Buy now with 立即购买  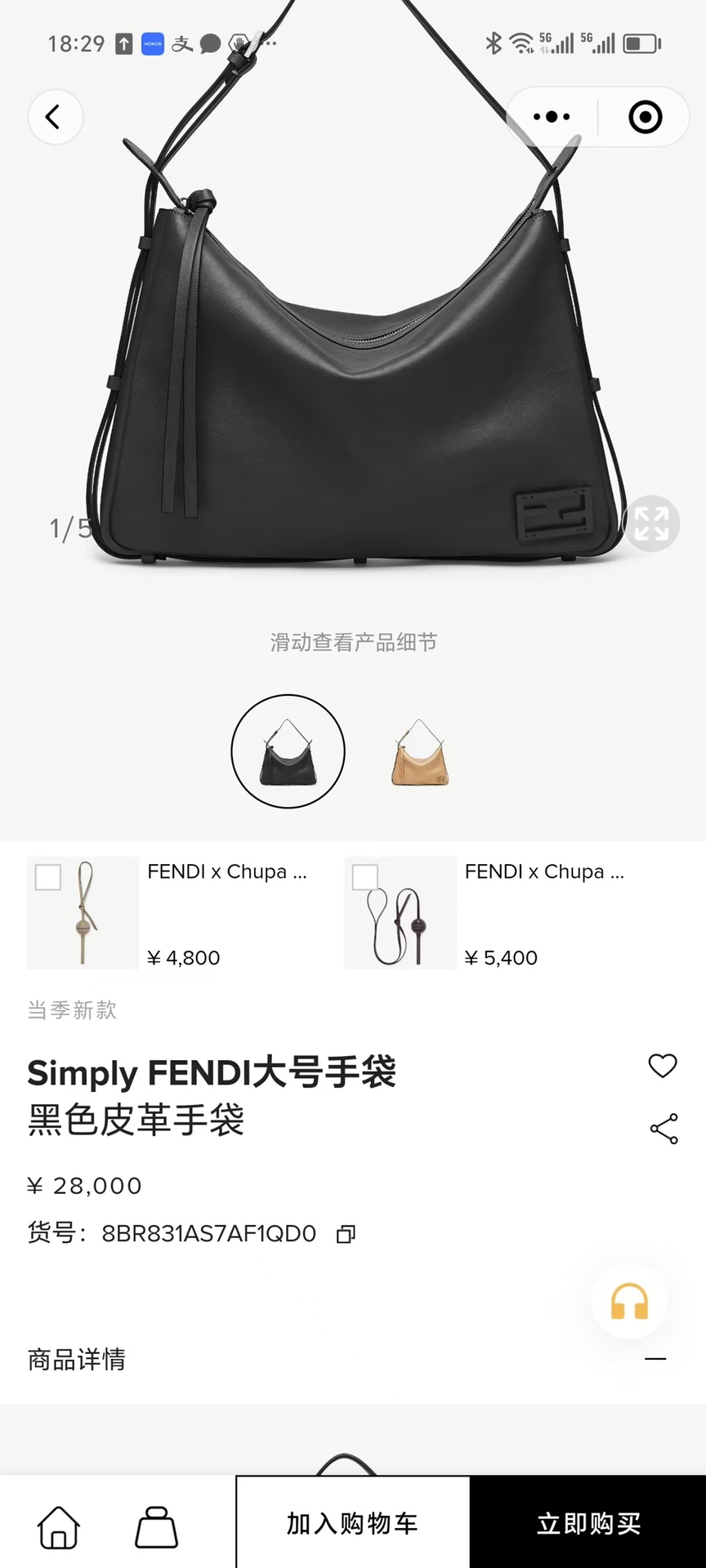point(588,1523)
